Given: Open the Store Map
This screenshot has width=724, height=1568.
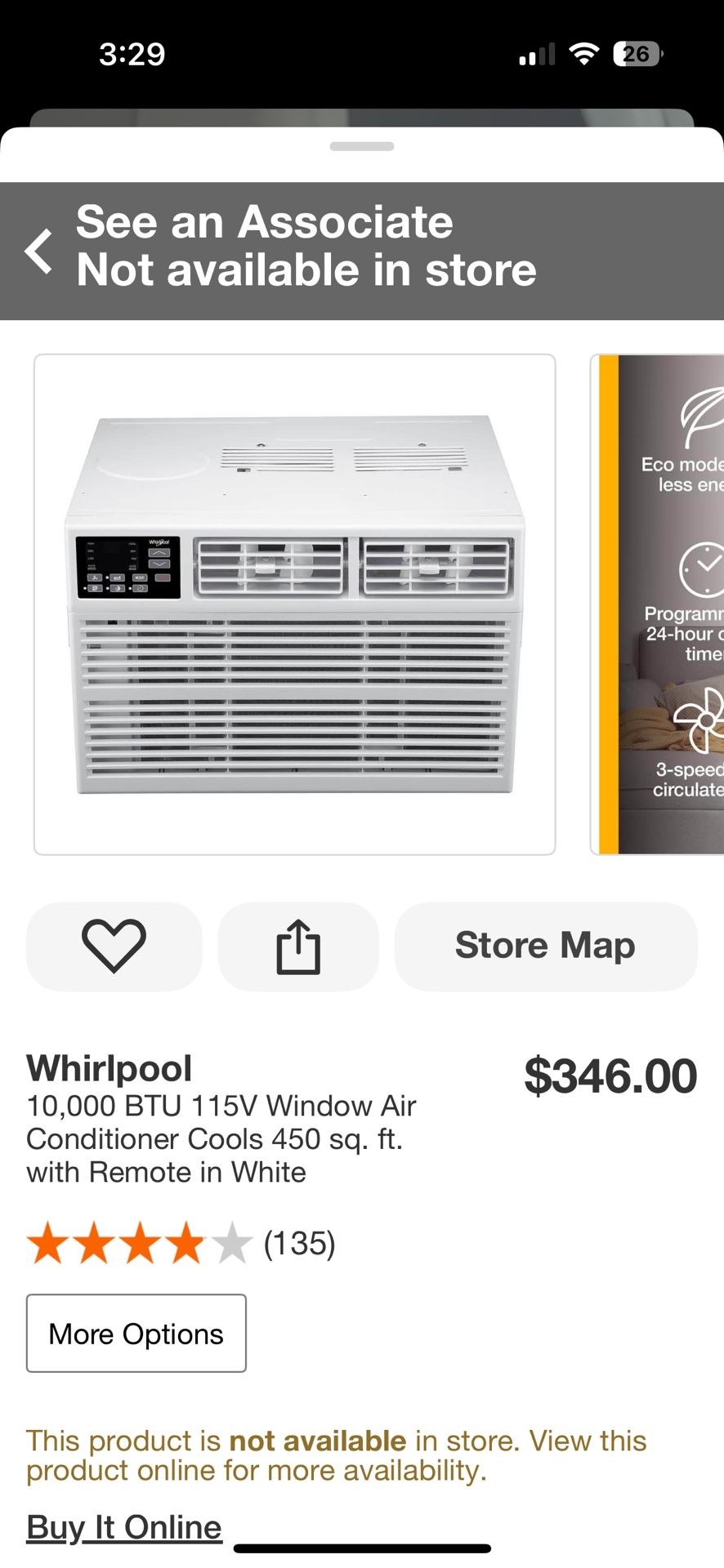Looking at the screenshot, I should [545, 946].
